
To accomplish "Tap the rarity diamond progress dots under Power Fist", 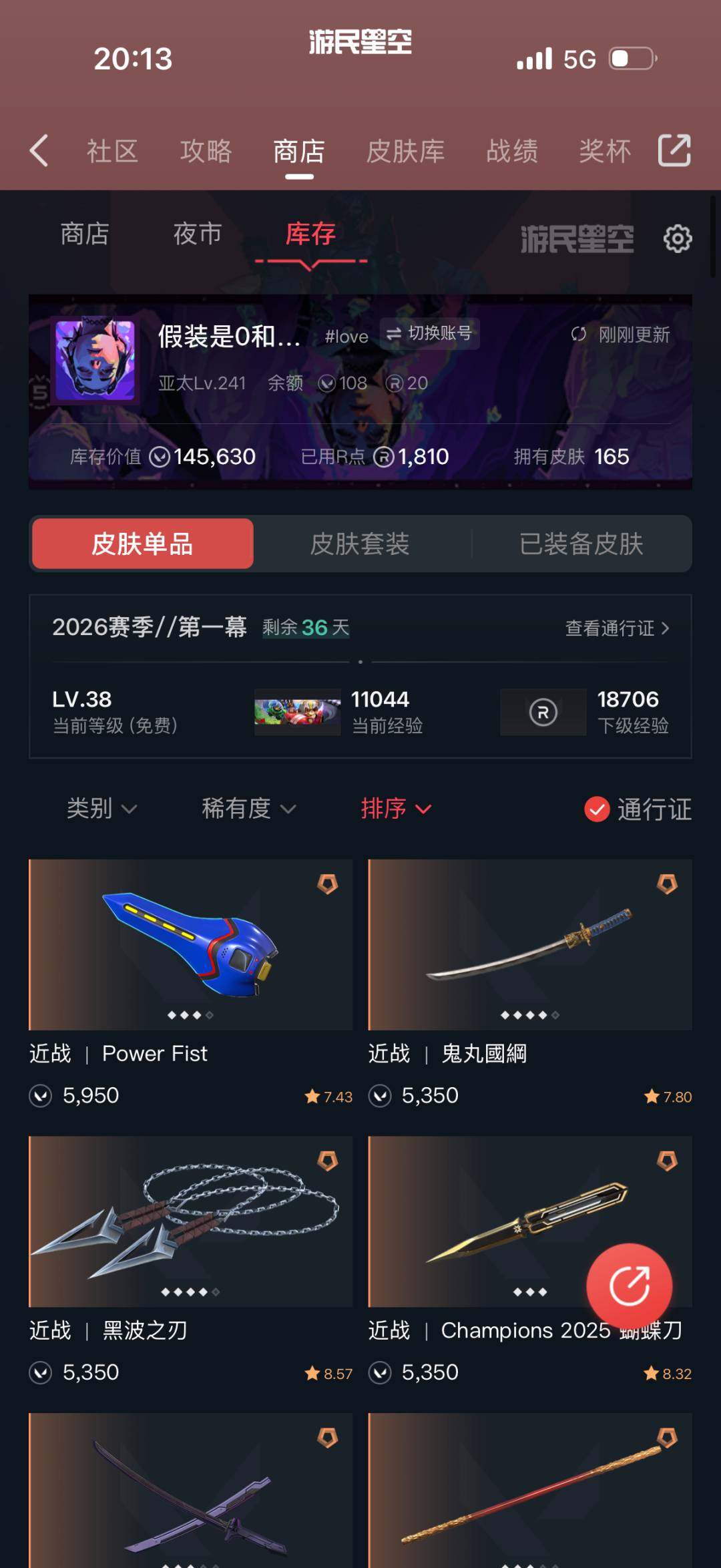I will pyautogui.click(x=189, y=1013).
